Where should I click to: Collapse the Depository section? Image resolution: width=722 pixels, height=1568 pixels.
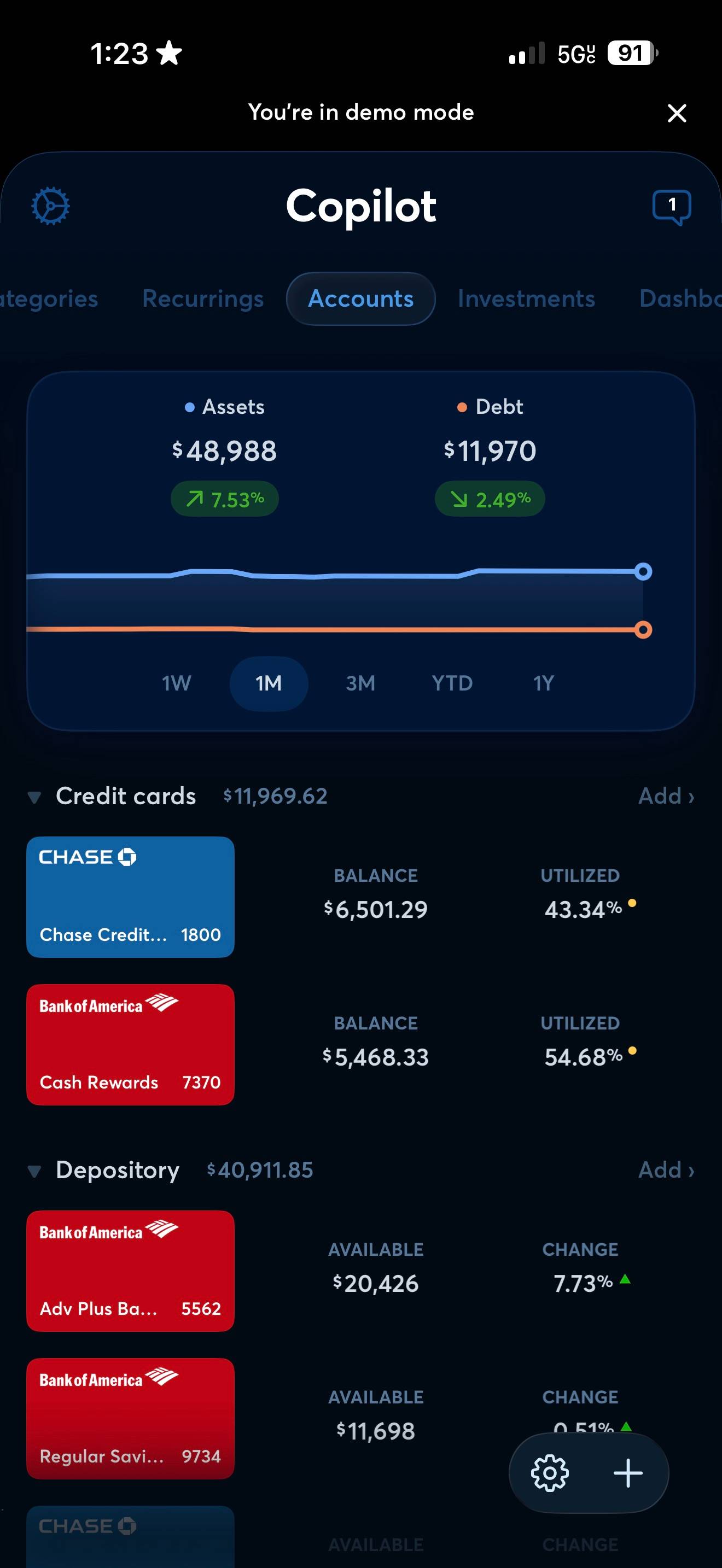(34, 1171)
